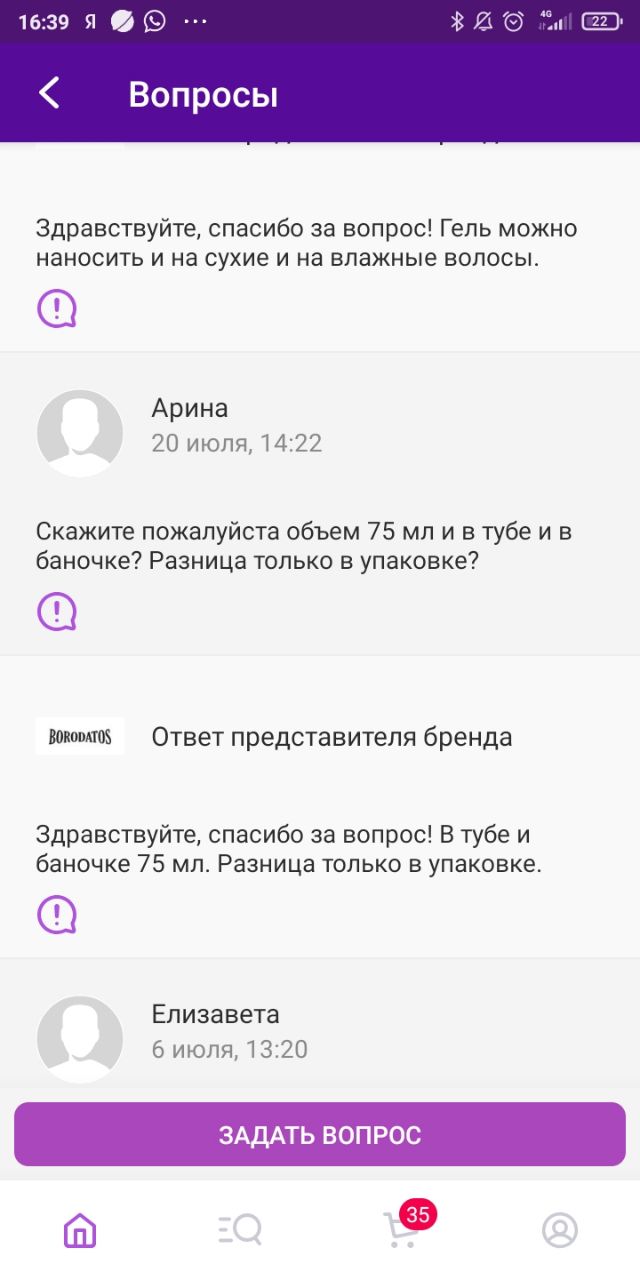Go back from the Вопросы screen

click(49, 93)
